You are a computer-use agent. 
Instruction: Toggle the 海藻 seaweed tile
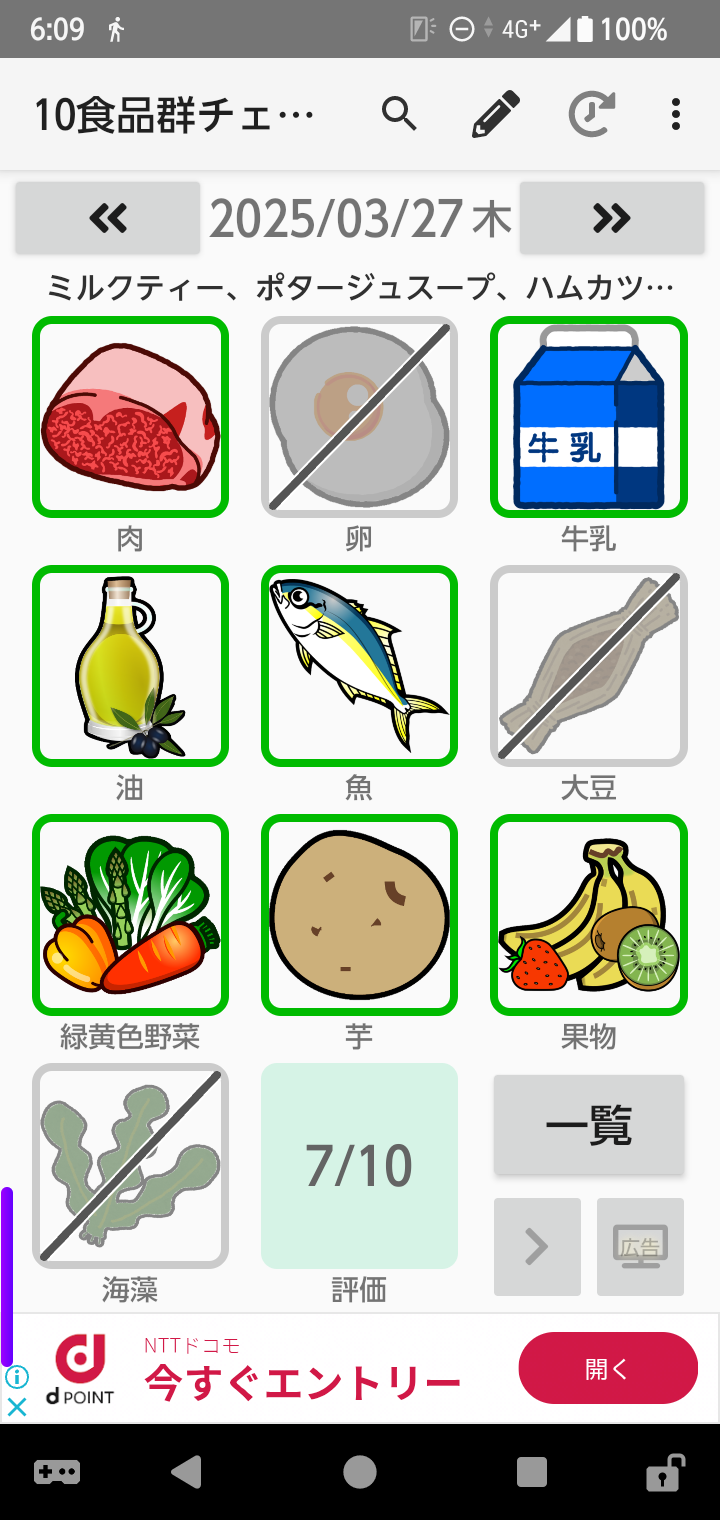click(130, 1166)
